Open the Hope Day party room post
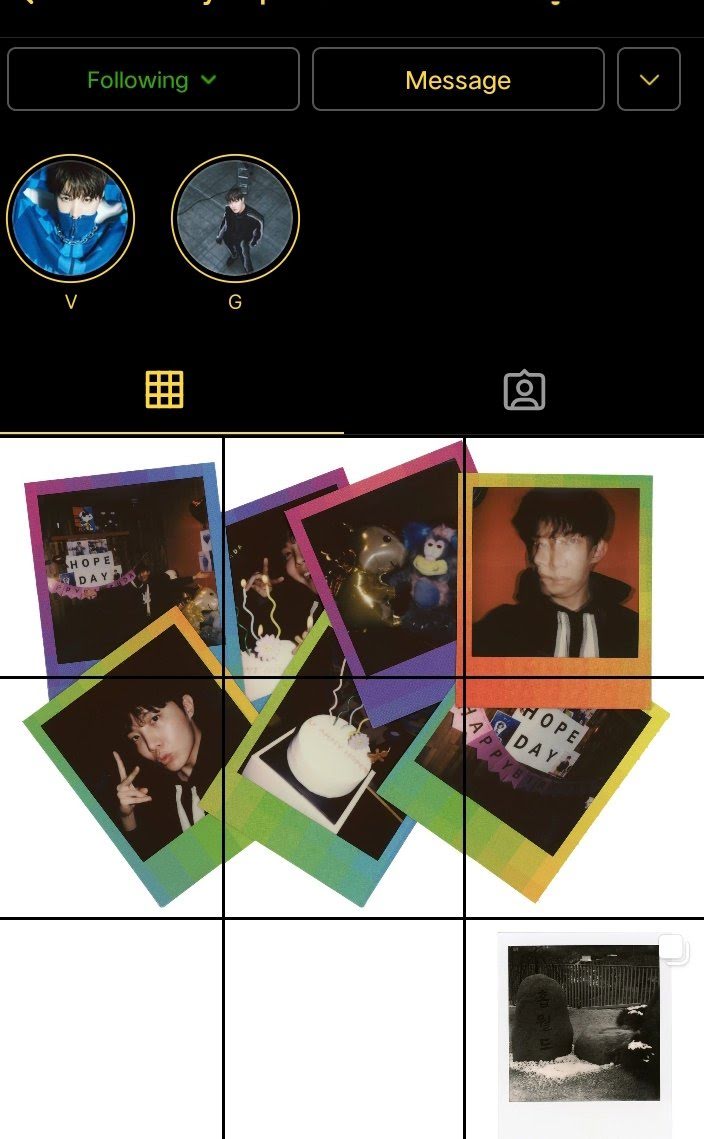Image resolution: width=704 pixels, height=1139 pixels. (110, 558)
